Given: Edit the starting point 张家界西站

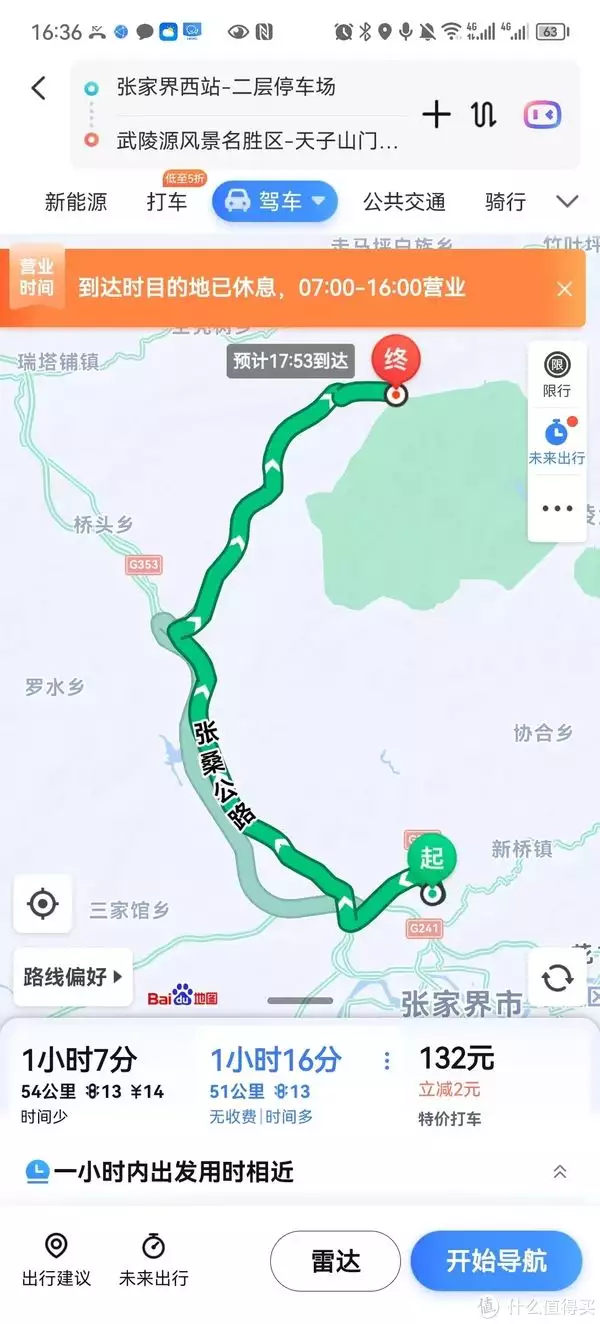Looking at the screenshot, I should click(x=226, y=87).
